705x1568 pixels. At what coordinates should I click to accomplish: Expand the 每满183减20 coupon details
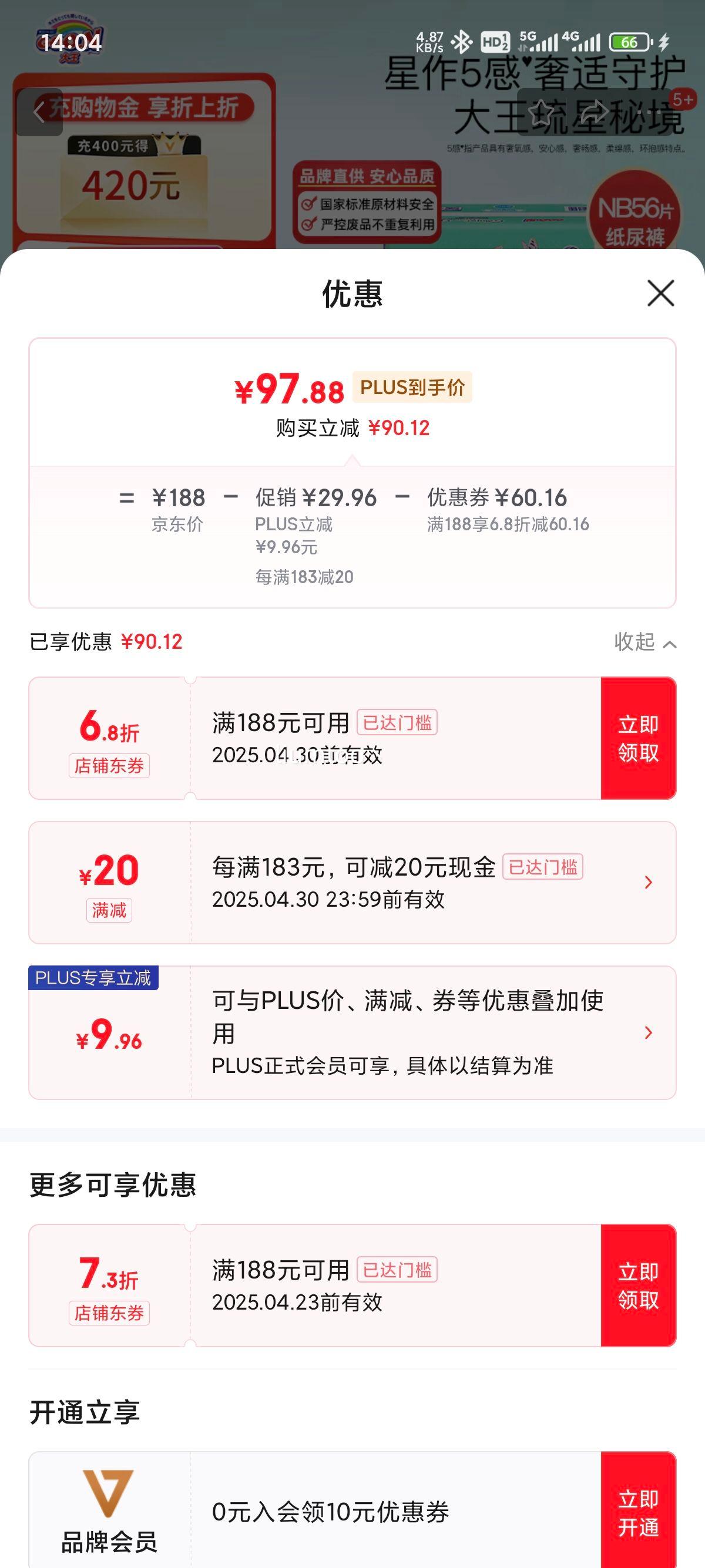pyautogui.click(x=649, y=881)
